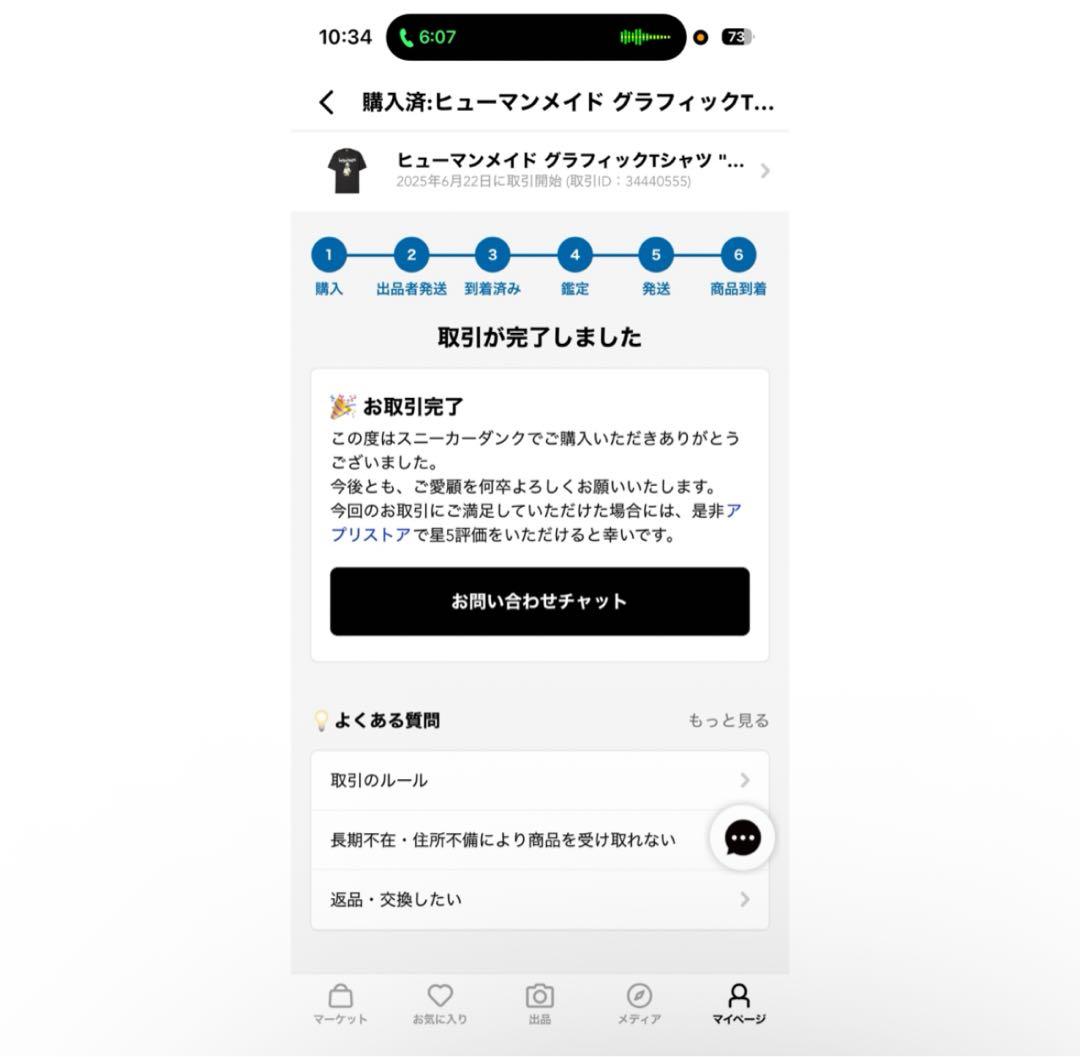The image size is (1080, 1057).
Task: Switch to the メディア tab
Action: pyautogui.click(x=639, y=1003)
